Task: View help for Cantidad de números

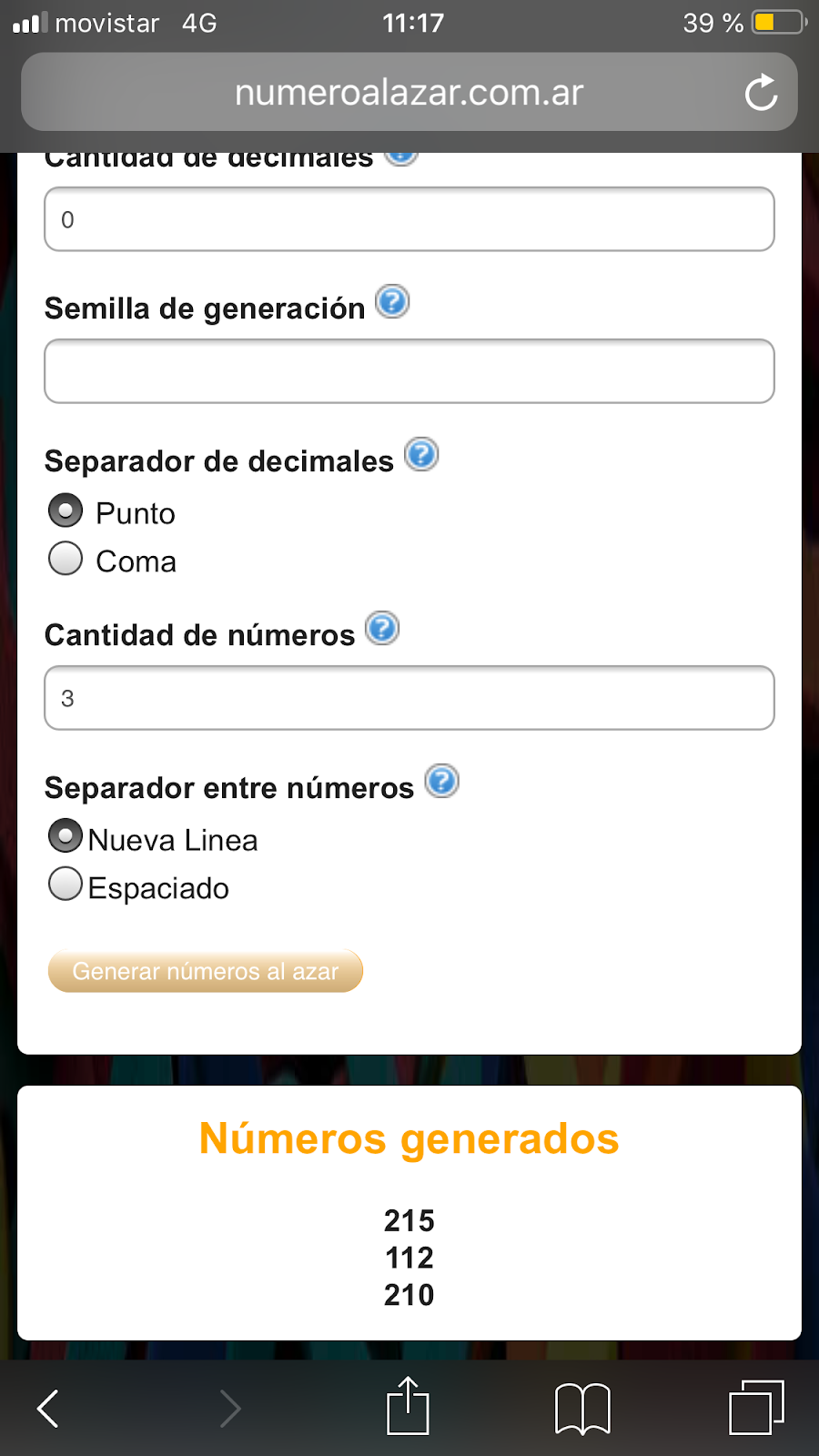Action: click(x=382, y=628)
